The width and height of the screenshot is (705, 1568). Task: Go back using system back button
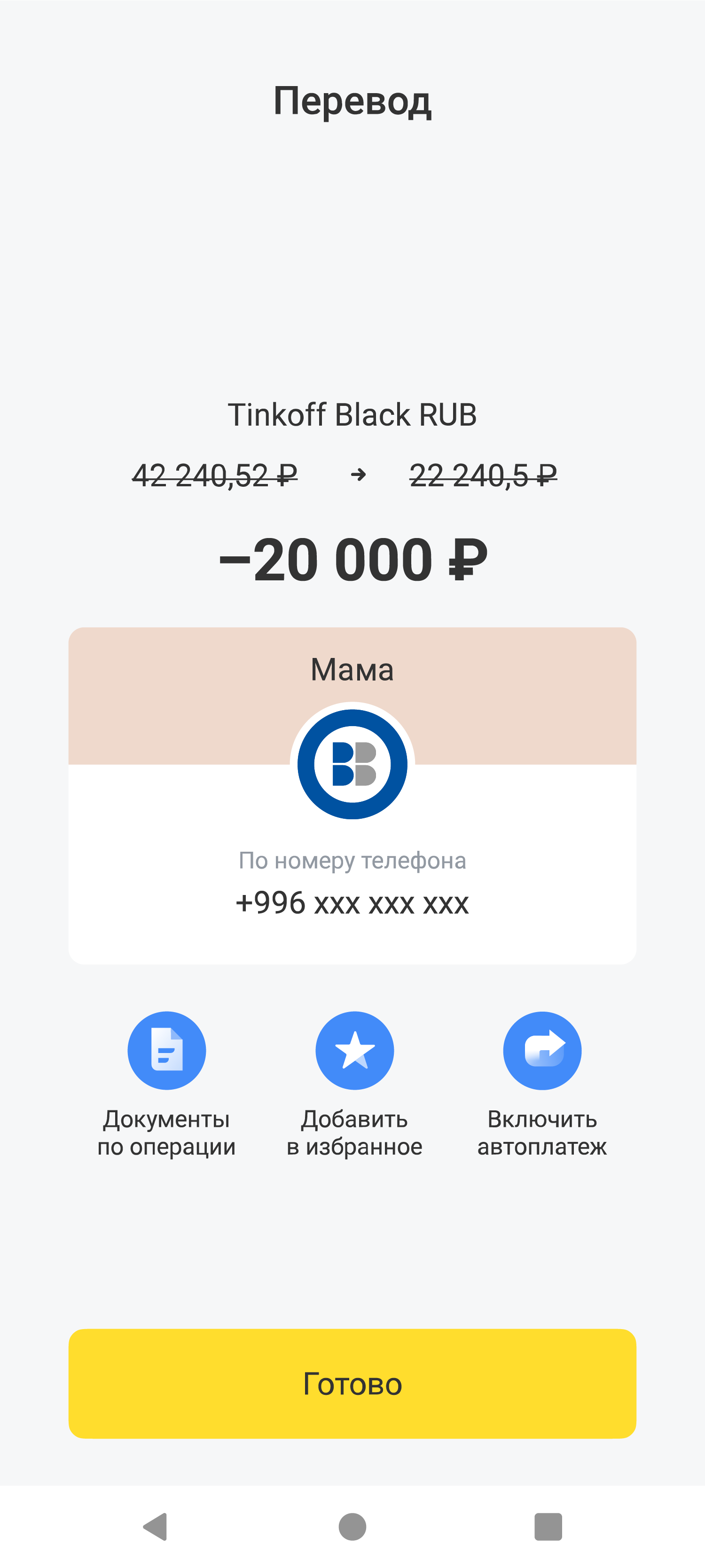[156, 1527]
